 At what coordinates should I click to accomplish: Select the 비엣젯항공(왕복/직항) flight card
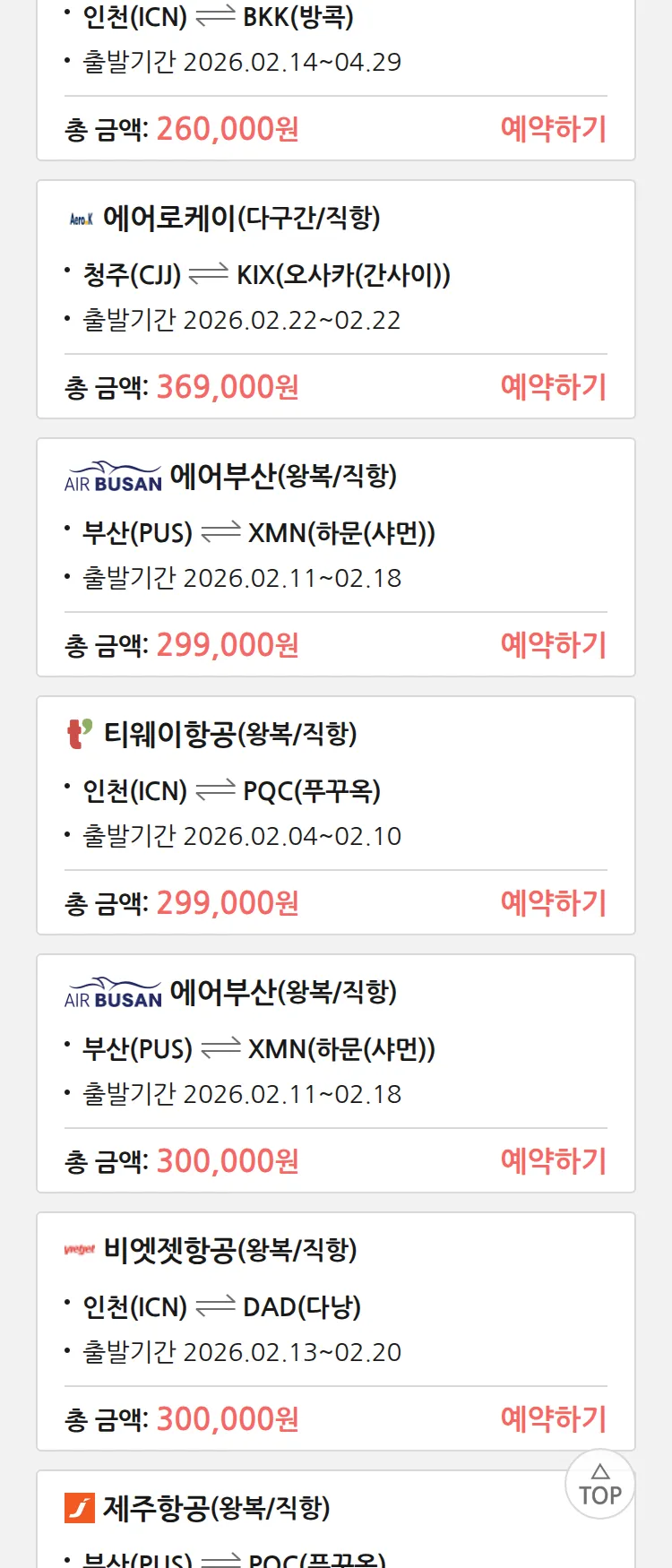pyautogui.click(x=230, y=1250)
